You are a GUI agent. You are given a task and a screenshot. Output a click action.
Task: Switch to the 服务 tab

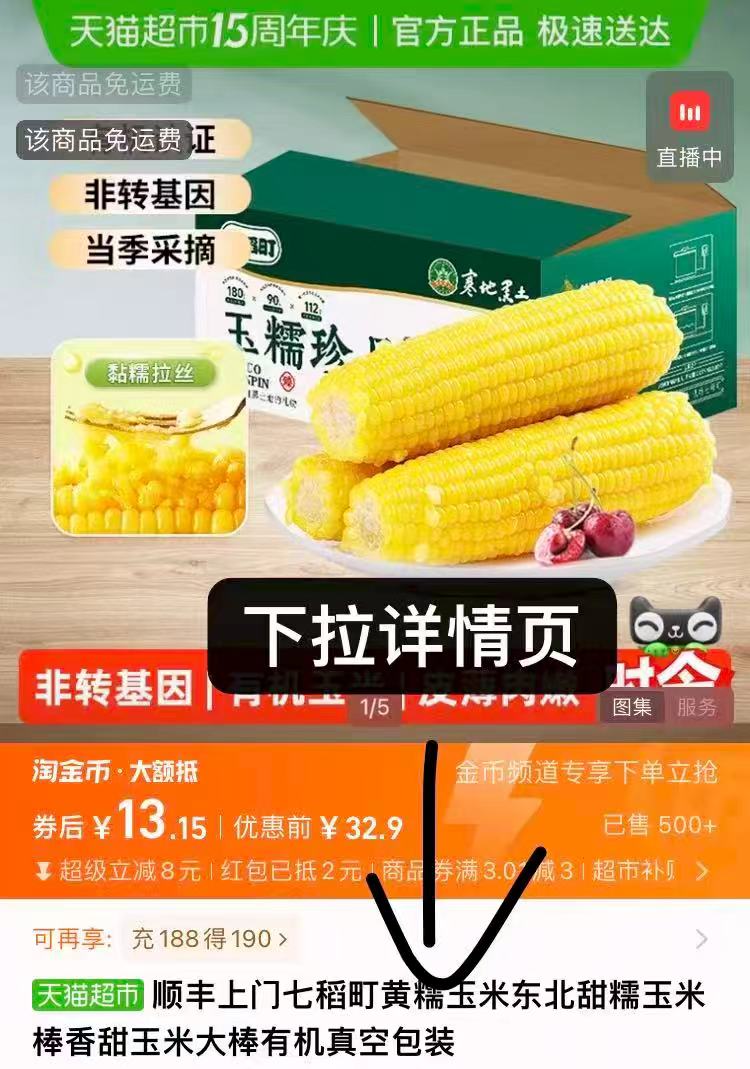(x=696, y=707)
